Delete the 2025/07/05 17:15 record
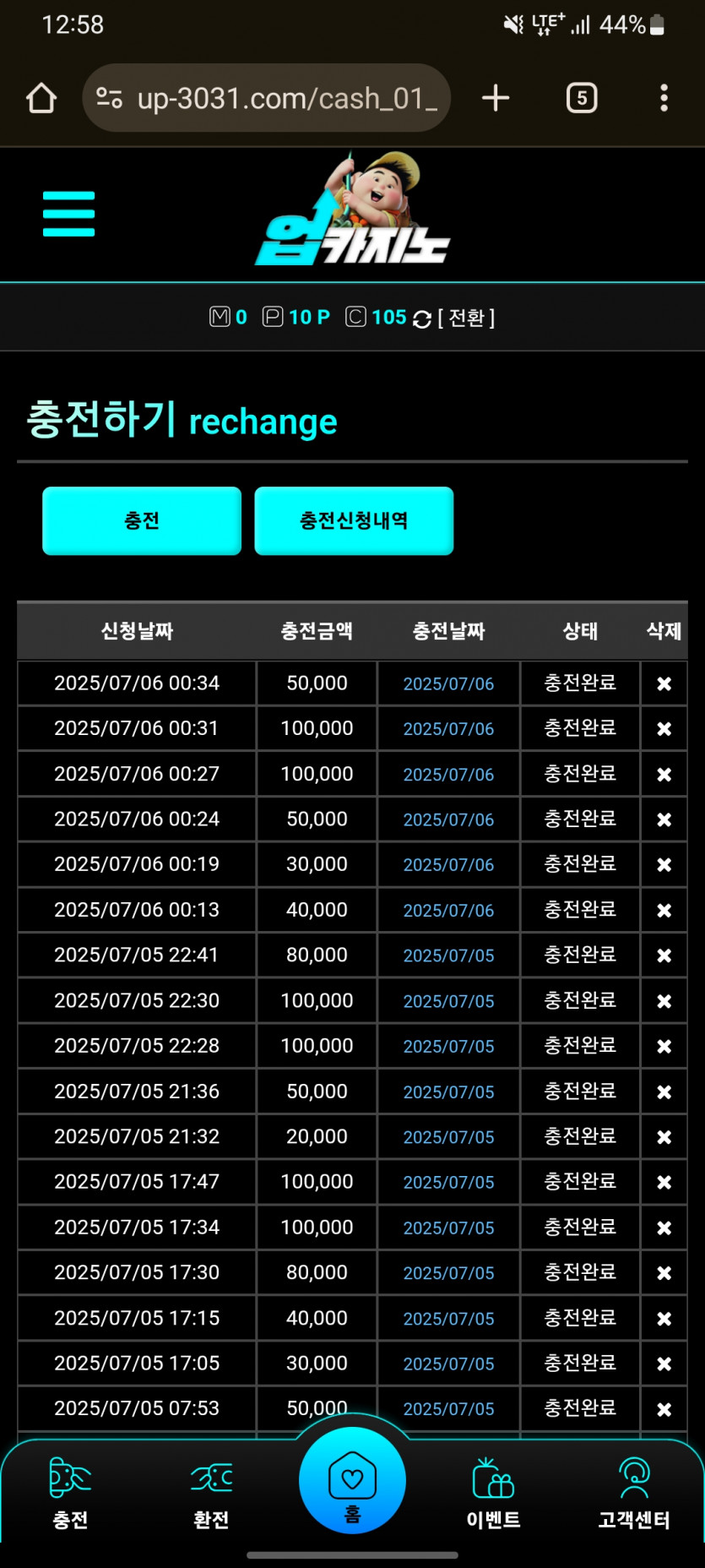Viewport: 705px width, 1568px height. click(664, 1319)
